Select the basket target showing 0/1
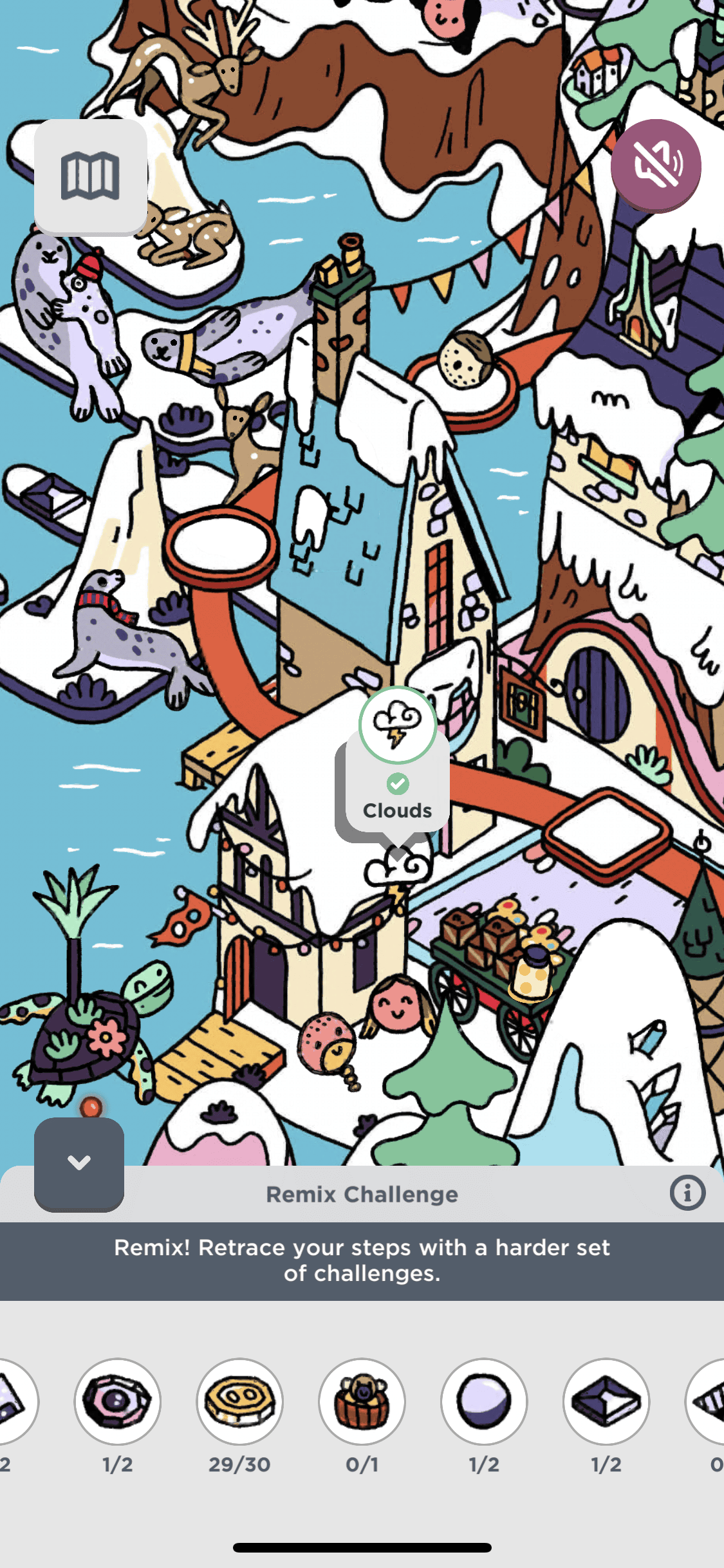This screenshot has width=724, height=1568. (362, 1401)
